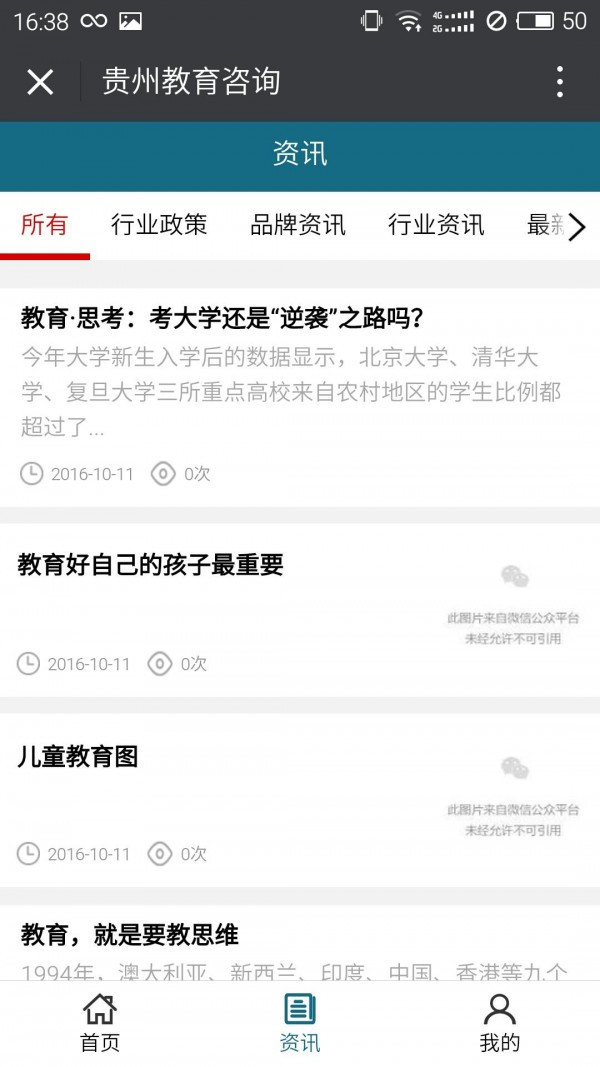Switch to the 行业政策 tab
The width and height of the screenshot is (600, 1067).
(x=159, y=225)
